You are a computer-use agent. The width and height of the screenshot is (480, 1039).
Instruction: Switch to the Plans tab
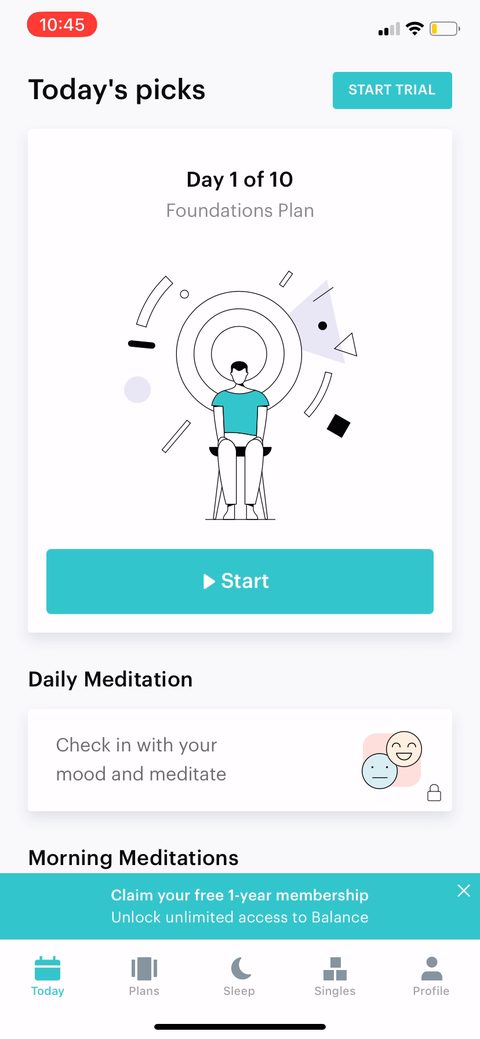click(x=144, y=977)
